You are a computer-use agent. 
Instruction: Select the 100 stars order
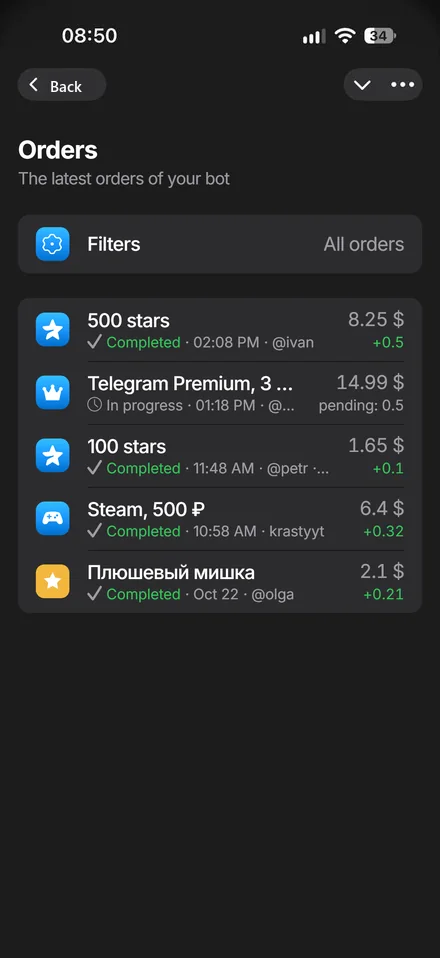click(220, 456)
